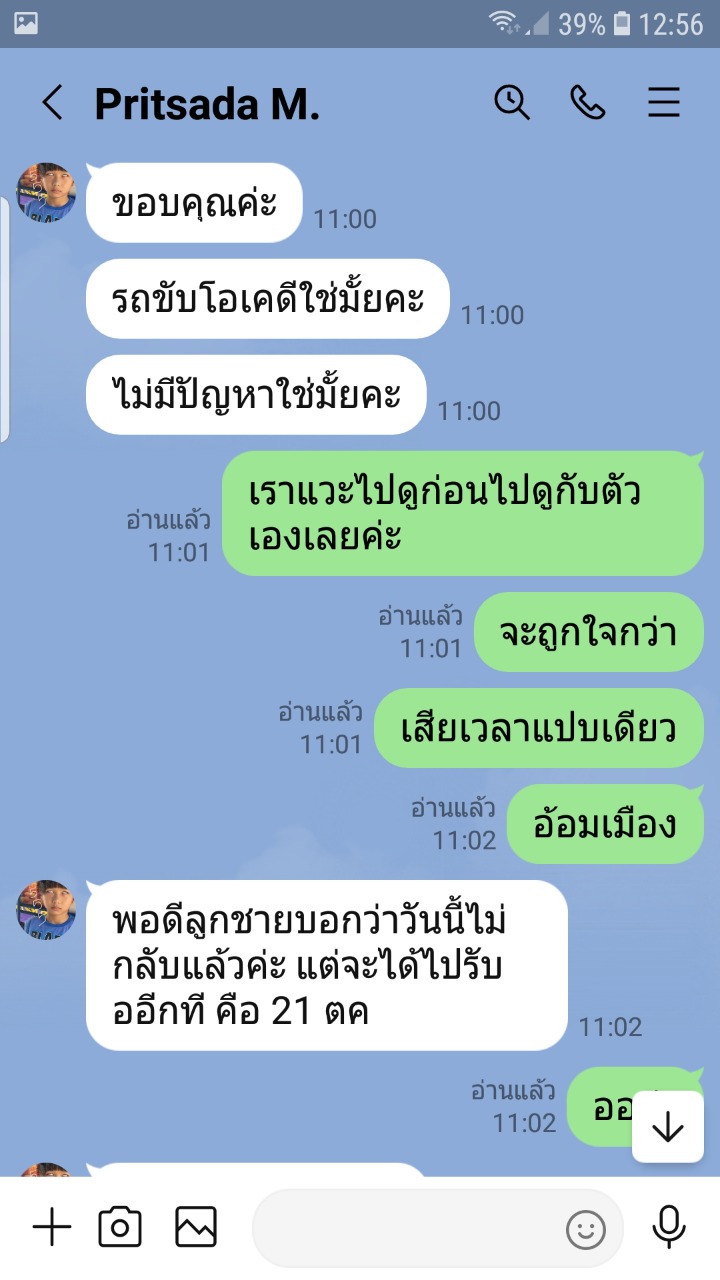
Task: Open the emoji sticker picker
Action: point(586,1229)
